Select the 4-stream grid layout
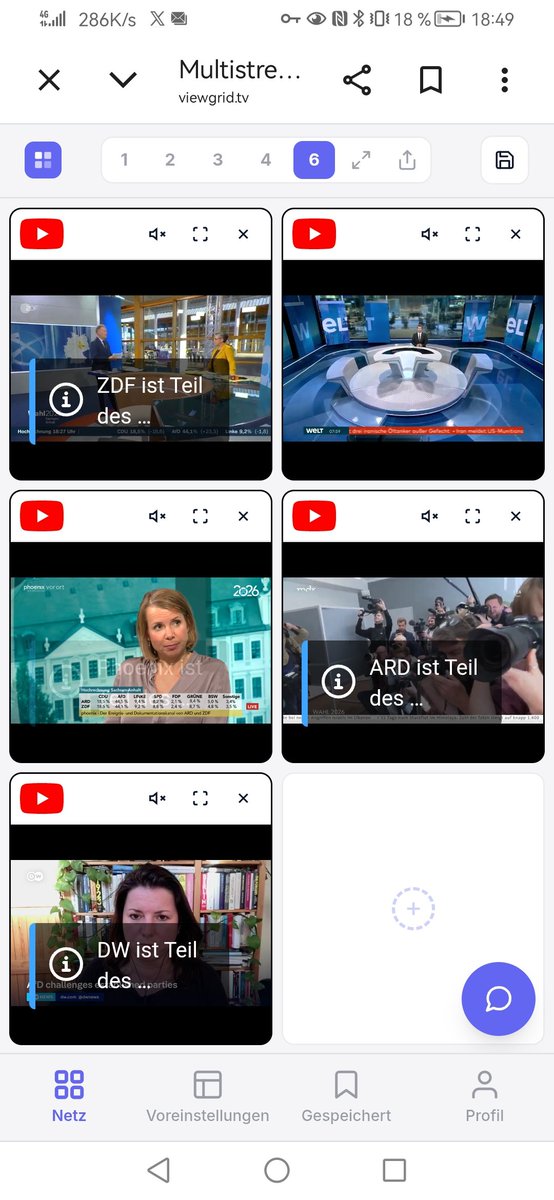The width and height of the screenshot is (554, 1200). (x=266, y=160)
